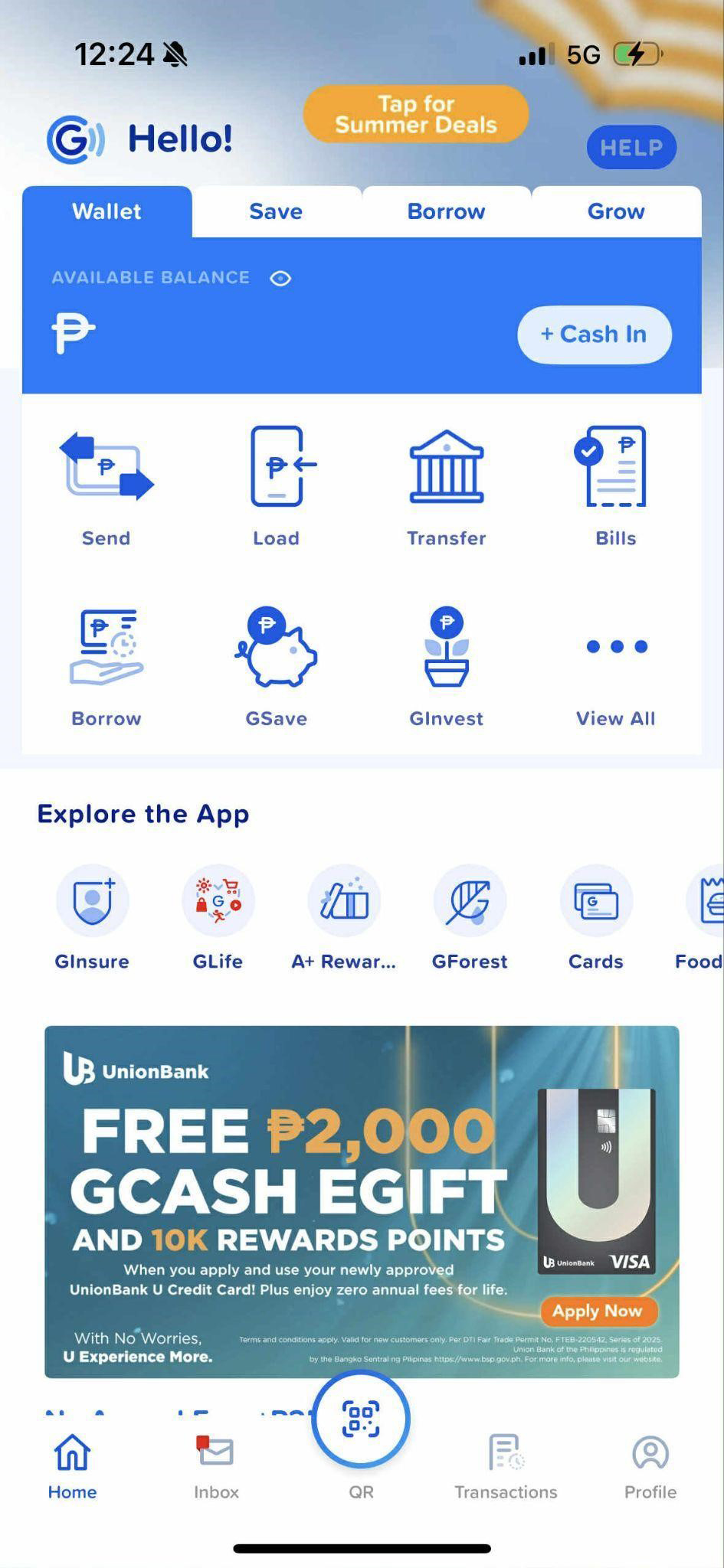This screenshot has width=724, height=1568.
Task: Open the HELP button
Action: [x=631, y=147]
